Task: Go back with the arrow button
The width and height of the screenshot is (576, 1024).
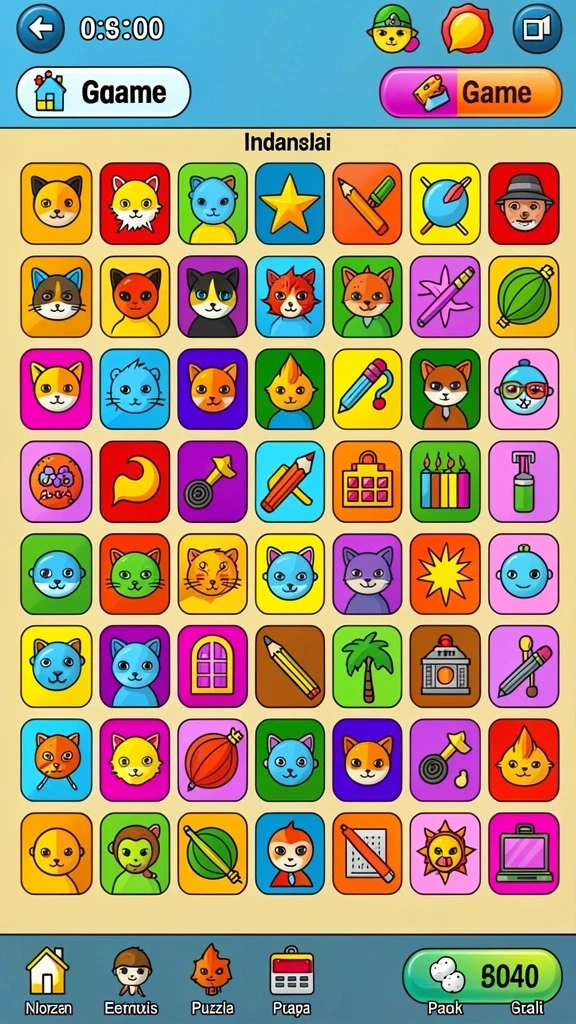Action: click(40, 28)
